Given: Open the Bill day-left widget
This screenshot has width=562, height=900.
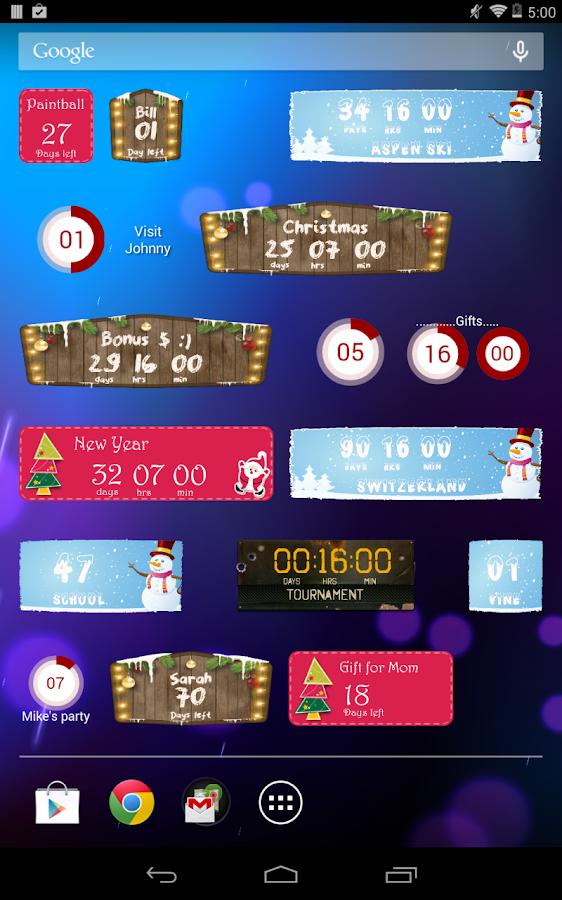Looking at the screenshot, I should (146, 126).
